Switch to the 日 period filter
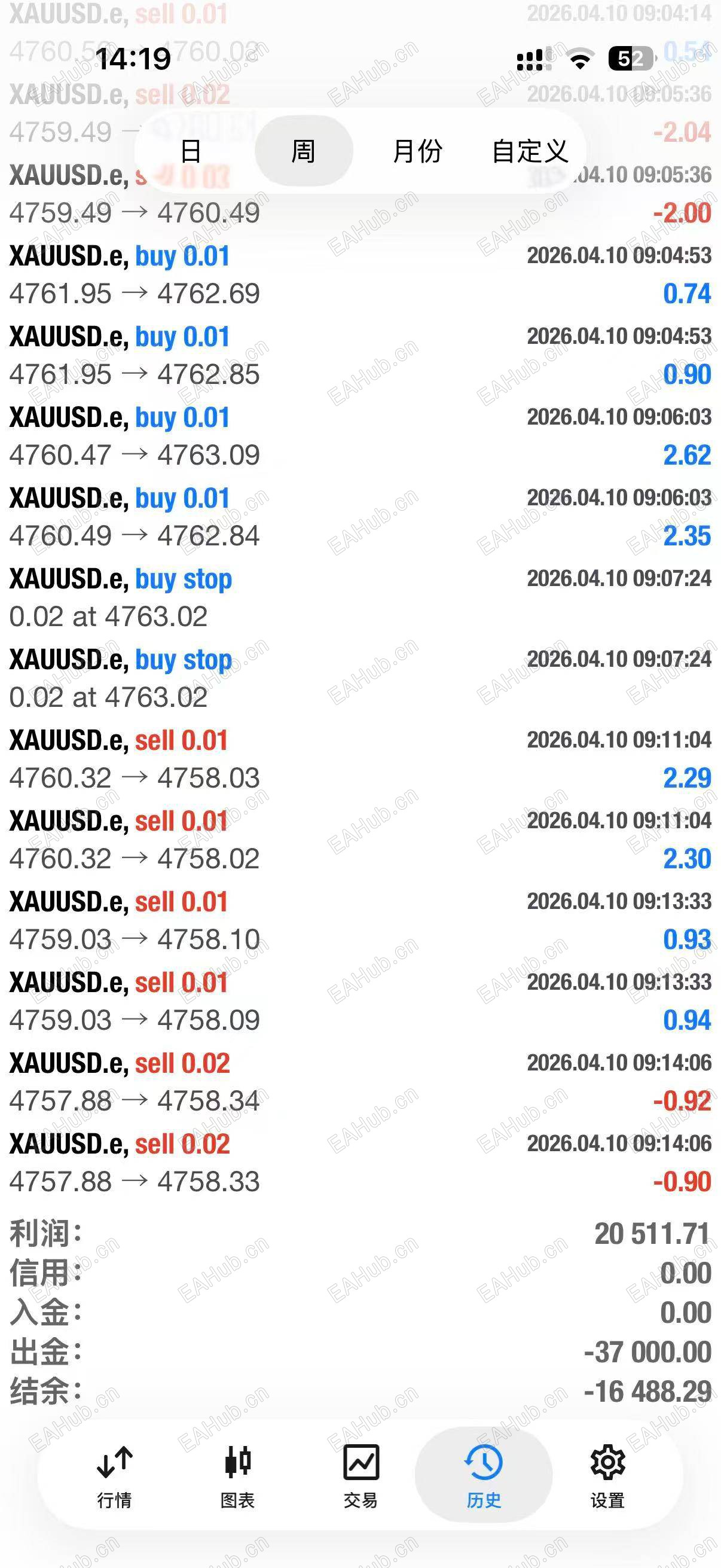Screen dimensions: 721x1568 pos(191,151)
